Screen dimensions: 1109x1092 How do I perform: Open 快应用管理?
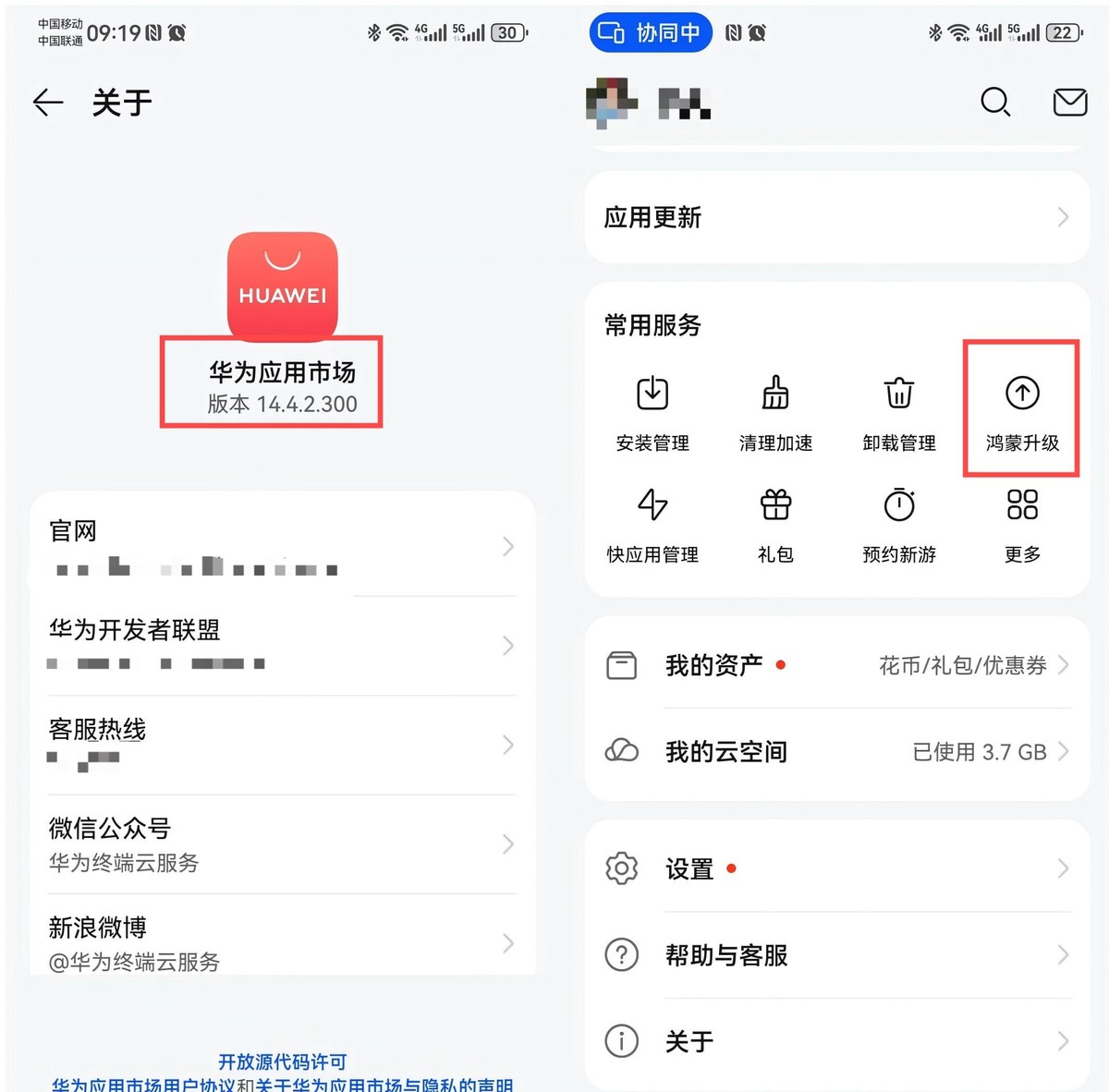652,524
